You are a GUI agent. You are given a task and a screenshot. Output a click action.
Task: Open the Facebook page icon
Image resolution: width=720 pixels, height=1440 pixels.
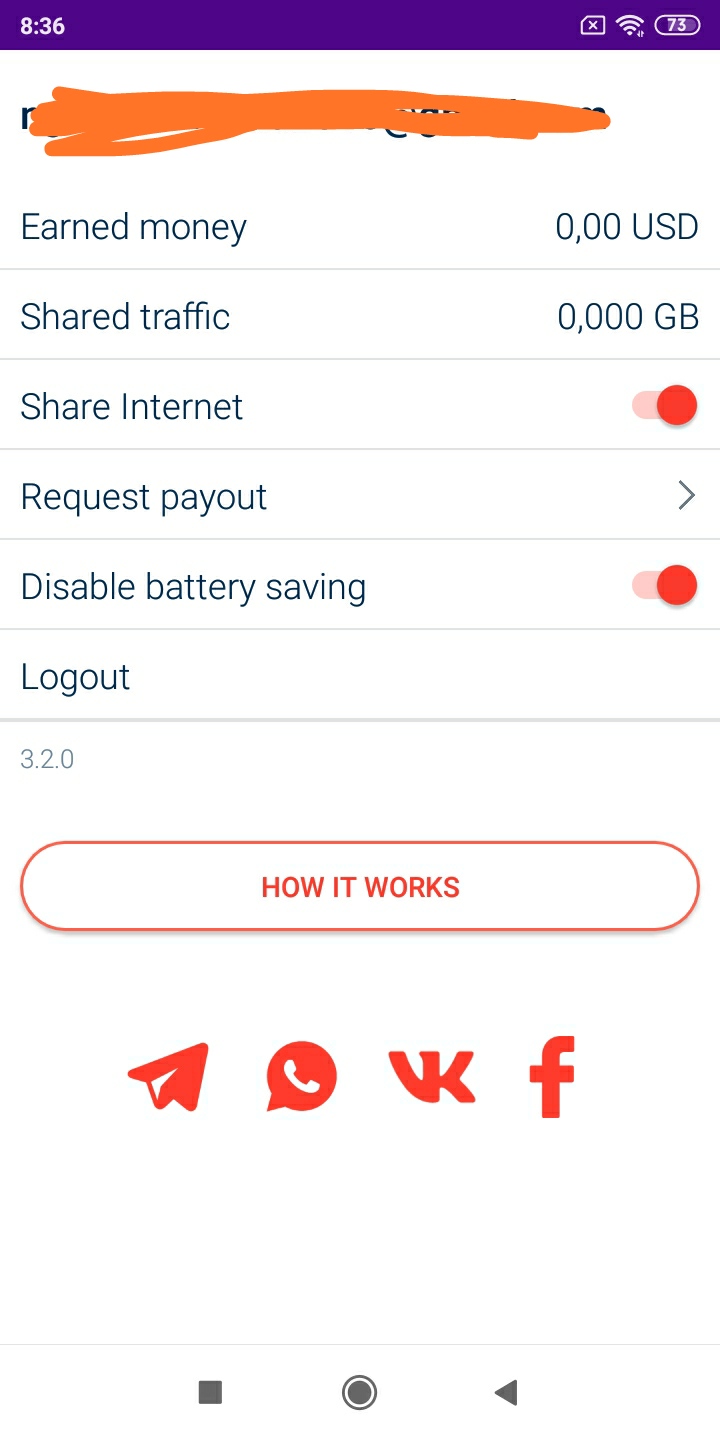pos(552,1077)
